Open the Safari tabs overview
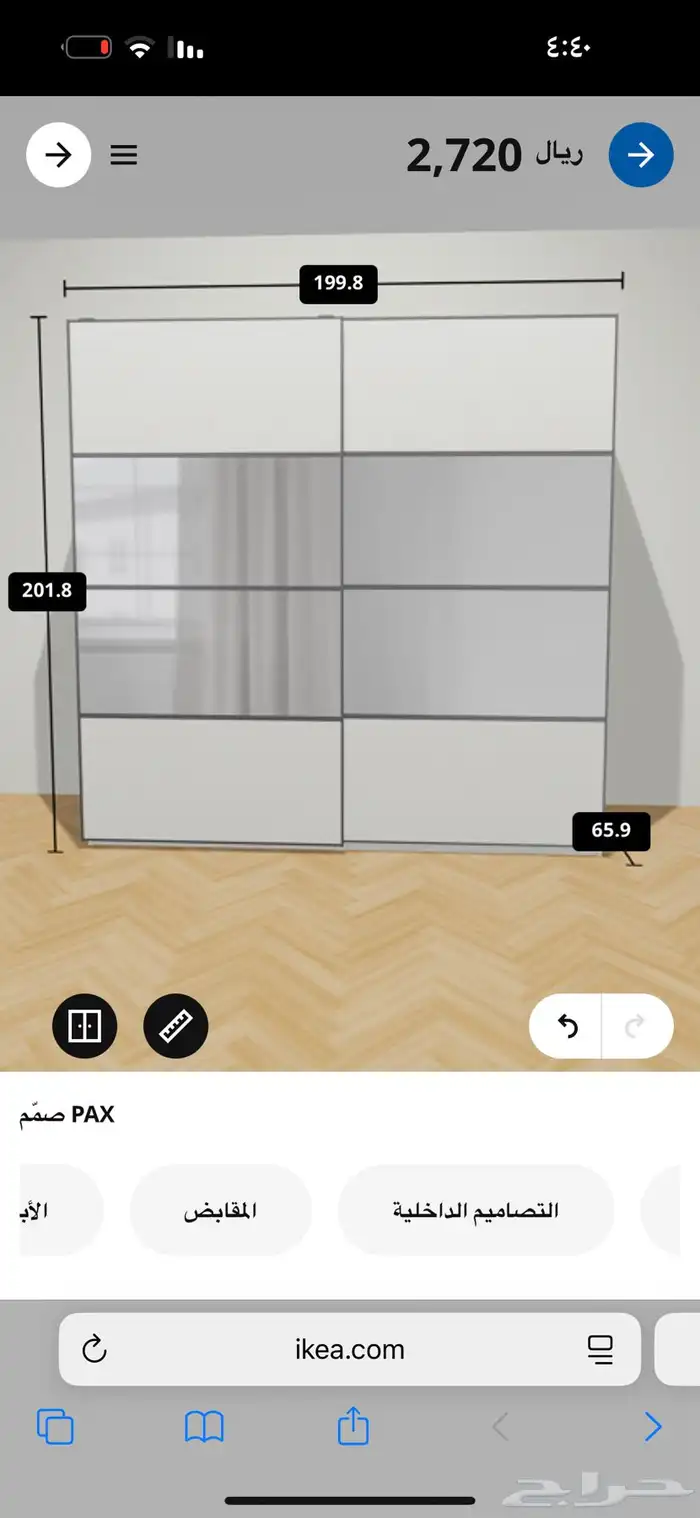The image size is (700, 1518). [55, 1427]
